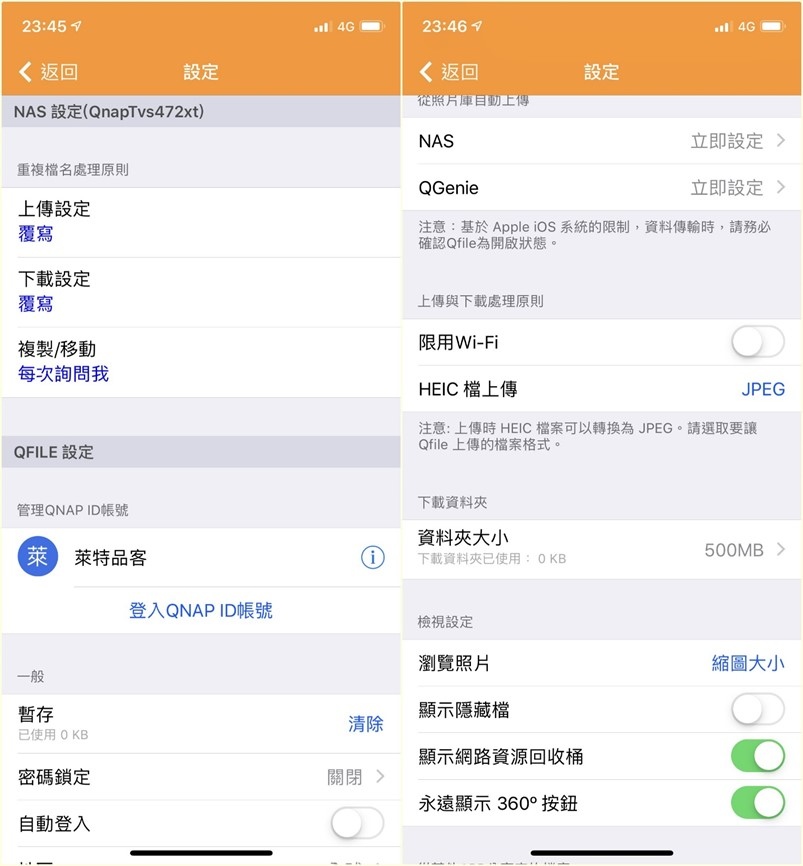View info for the 萊特品客 account
This screenshot has height=866, width=803.
[x=372, y=558]
